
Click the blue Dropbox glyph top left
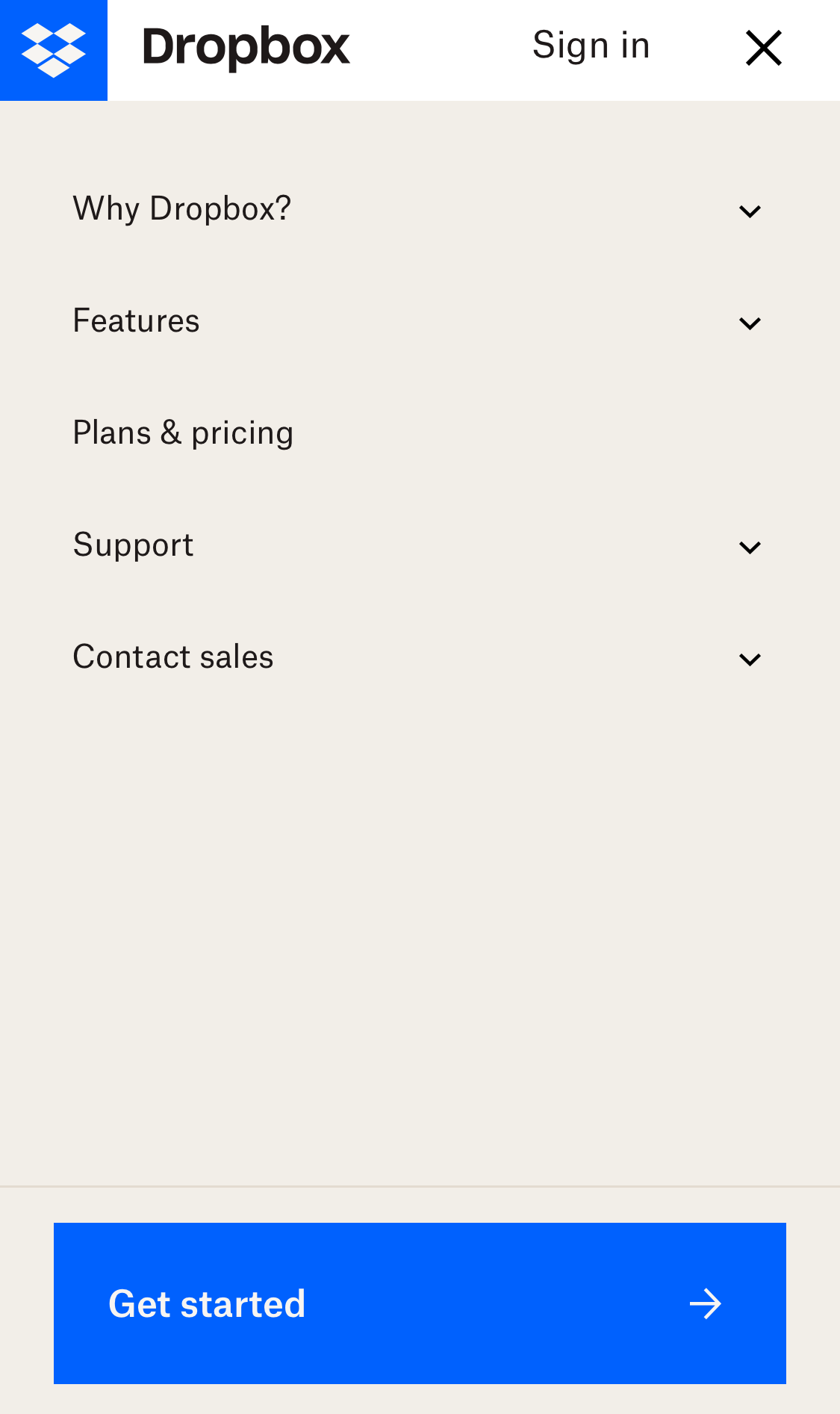(x=53, y=49)
